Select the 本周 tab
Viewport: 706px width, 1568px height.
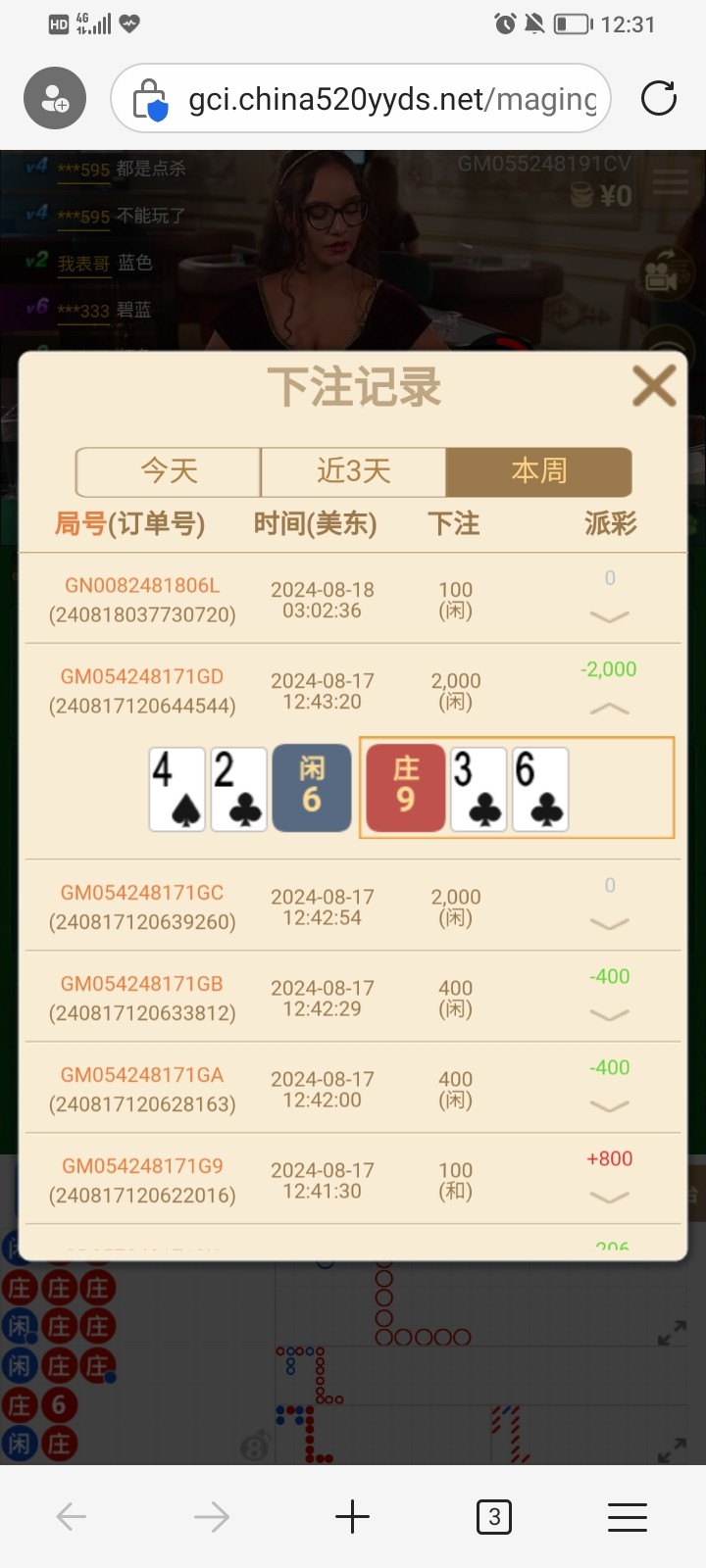click(x=538, y=471)
